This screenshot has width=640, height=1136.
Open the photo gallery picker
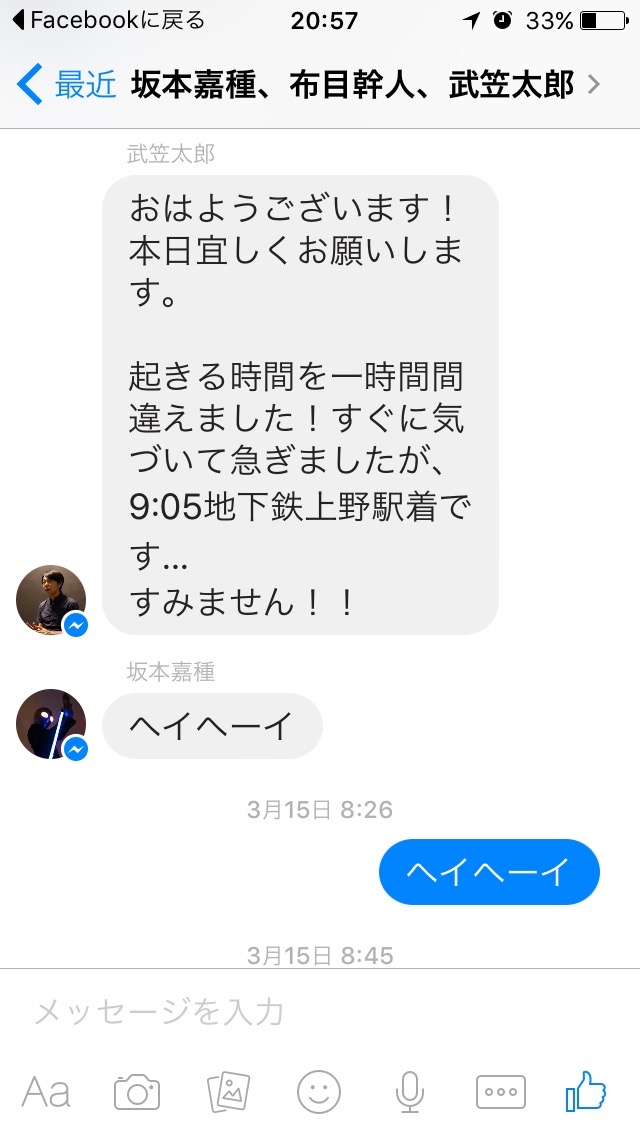click(228, 1092)
